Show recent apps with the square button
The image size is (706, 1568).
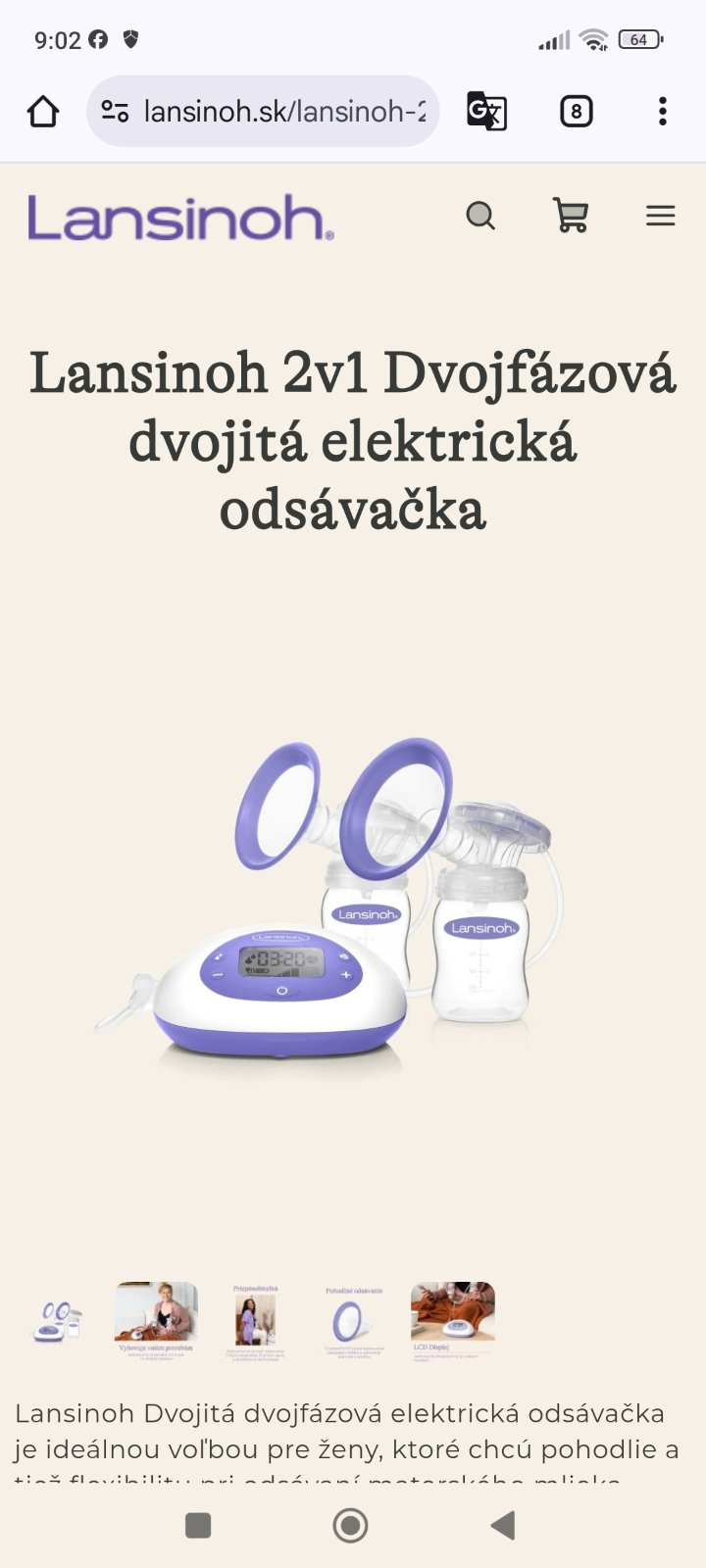tap(198, 1525)
